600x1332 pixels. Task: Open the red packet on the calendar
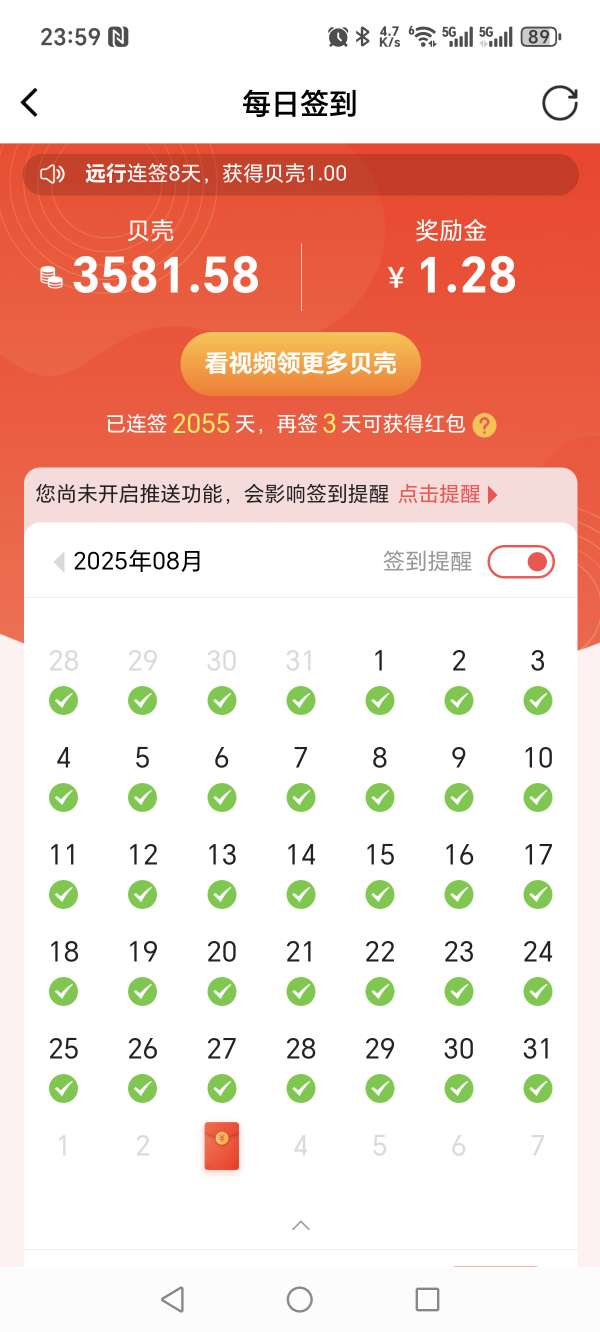[222, 1146]
